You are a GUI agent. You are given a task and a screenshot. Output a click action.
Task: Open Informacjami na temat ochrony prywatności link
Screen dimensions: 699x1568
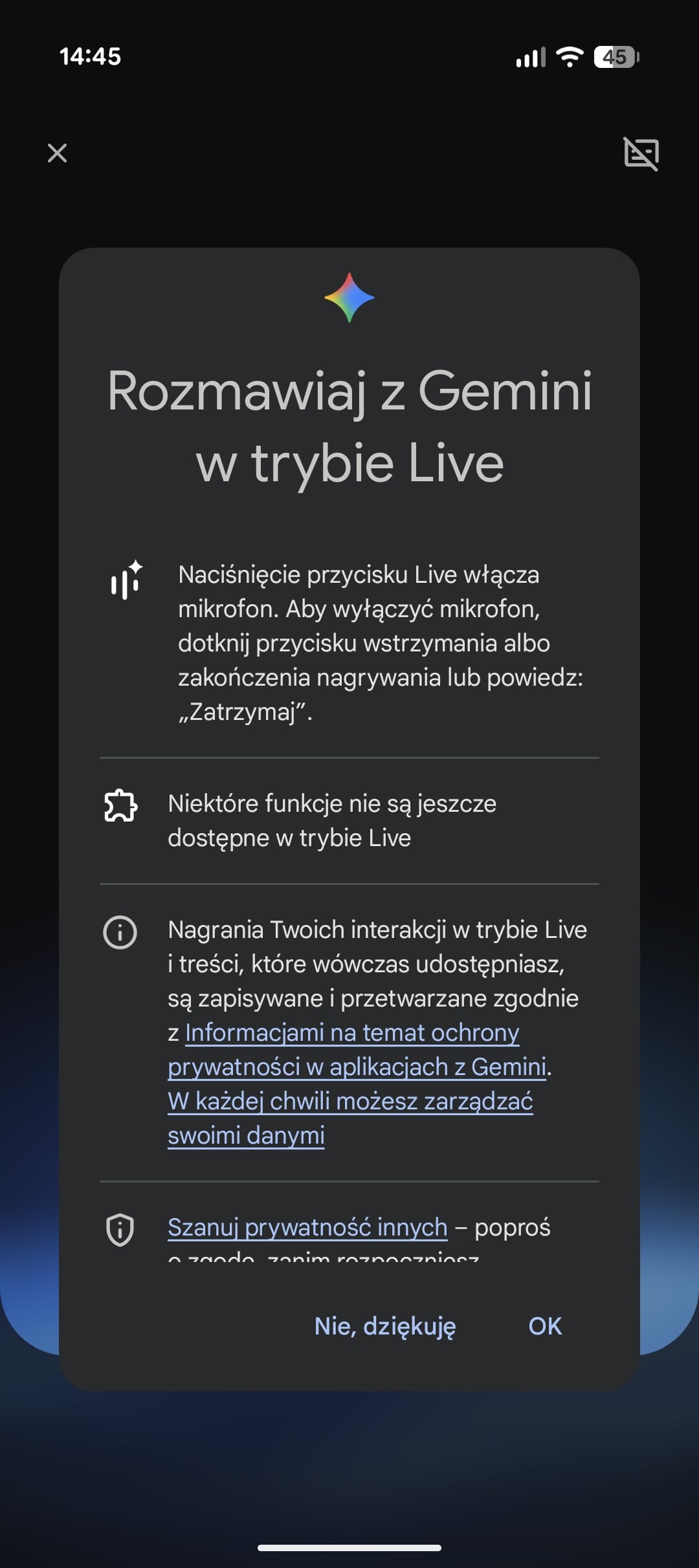(x=352, y=1033)
